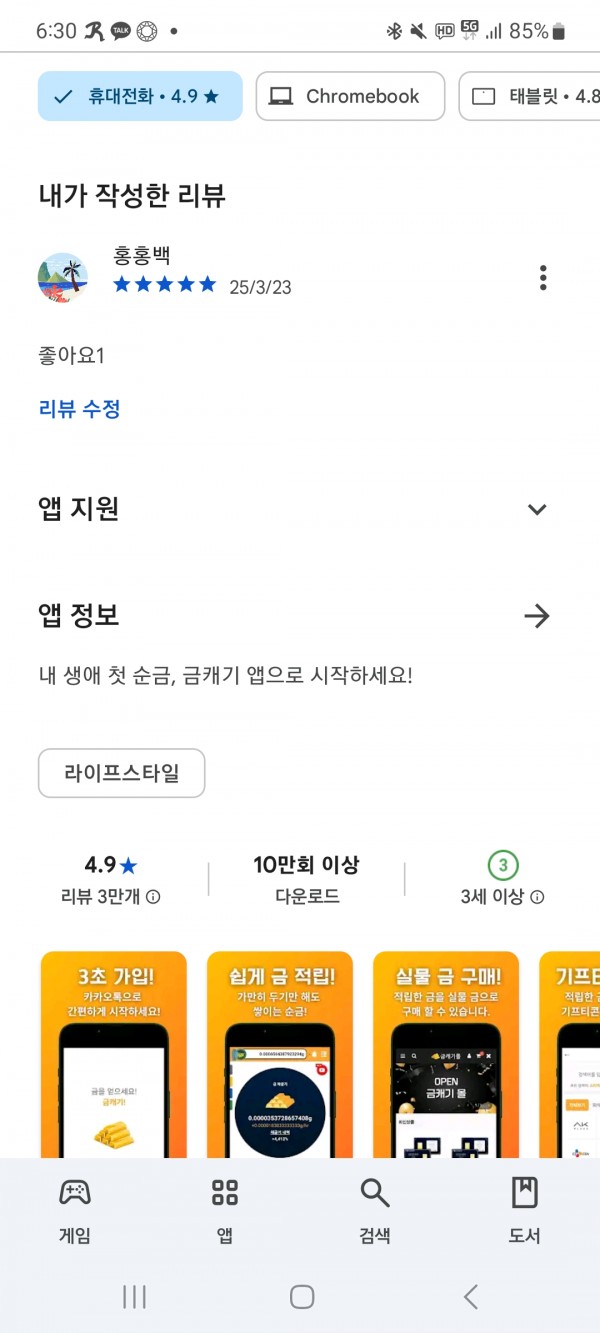Switch to the 게임 tab

coord(75,1210)
